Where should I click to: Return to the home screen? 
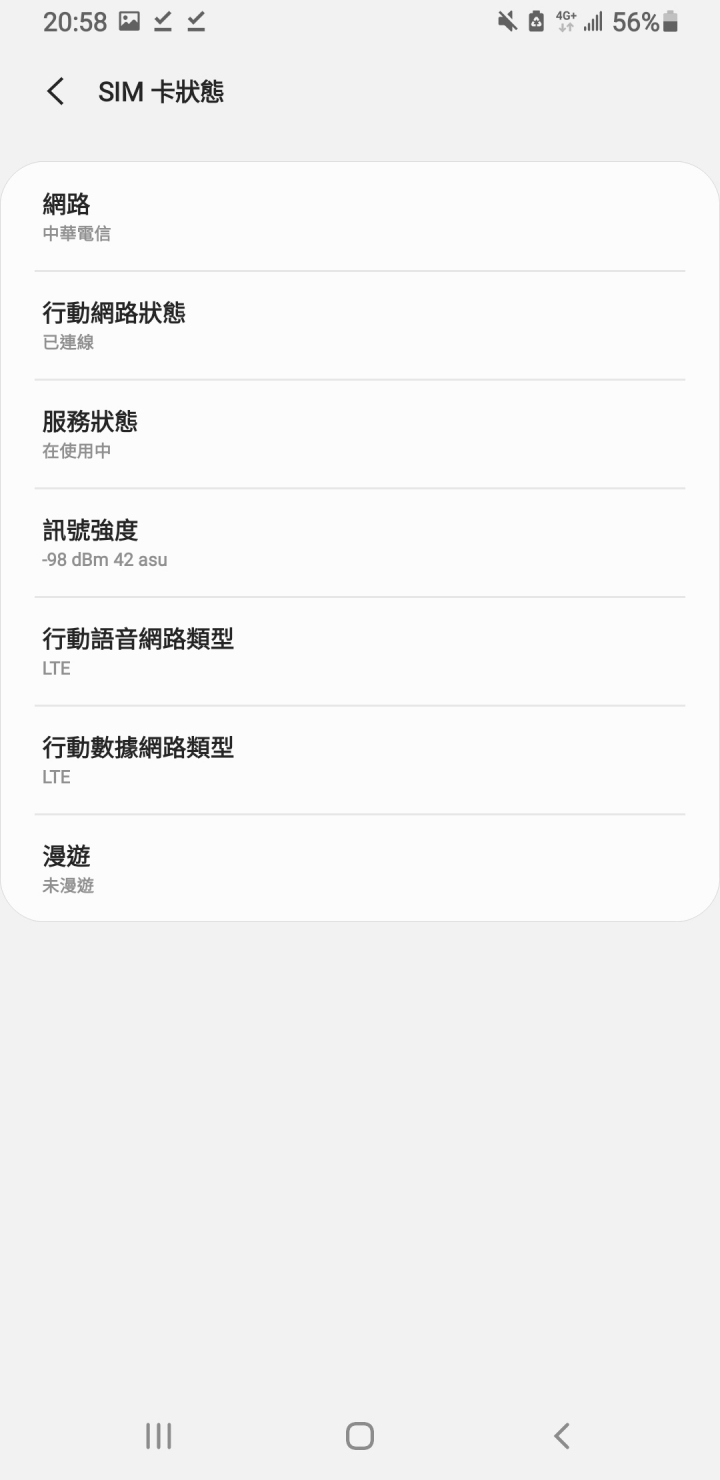[x=360, y=1436]
